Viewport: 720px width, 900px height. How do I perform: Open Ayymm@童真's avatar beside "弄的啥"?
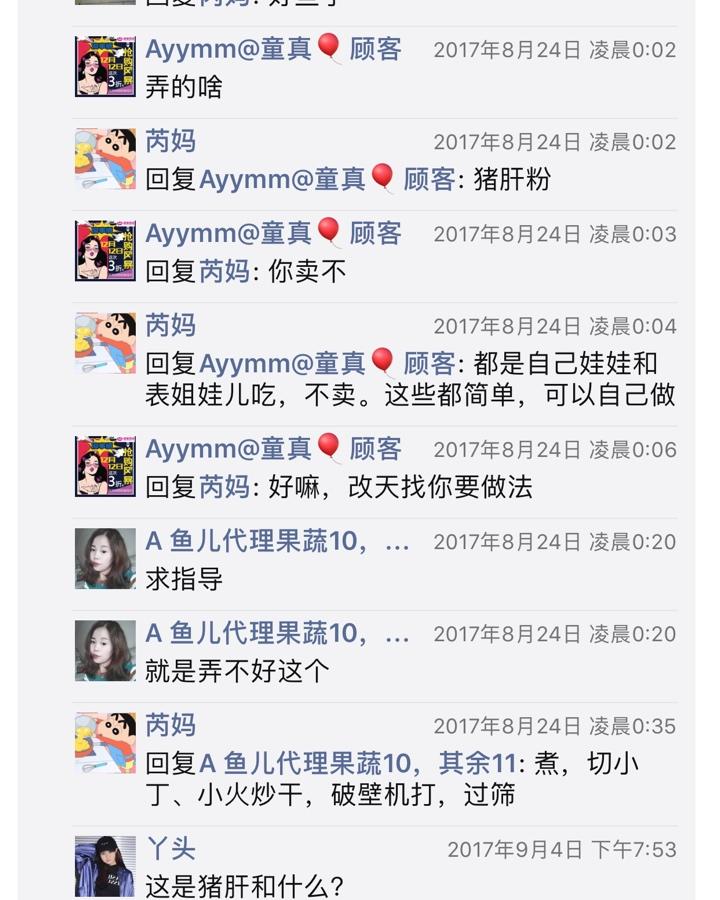(x=105, y=66)
